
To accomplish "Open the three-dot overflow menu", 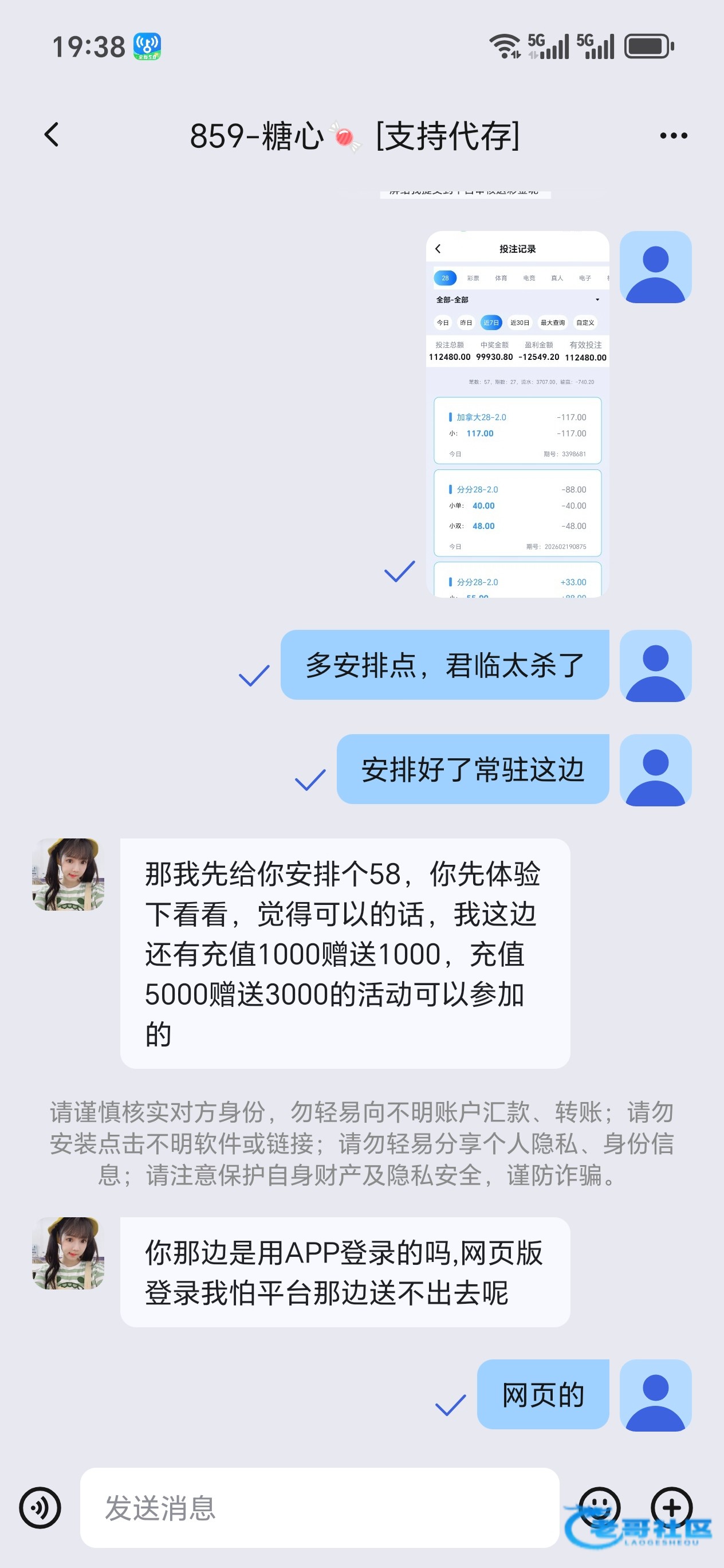I will pyautogui.click(x=673, y=136).
